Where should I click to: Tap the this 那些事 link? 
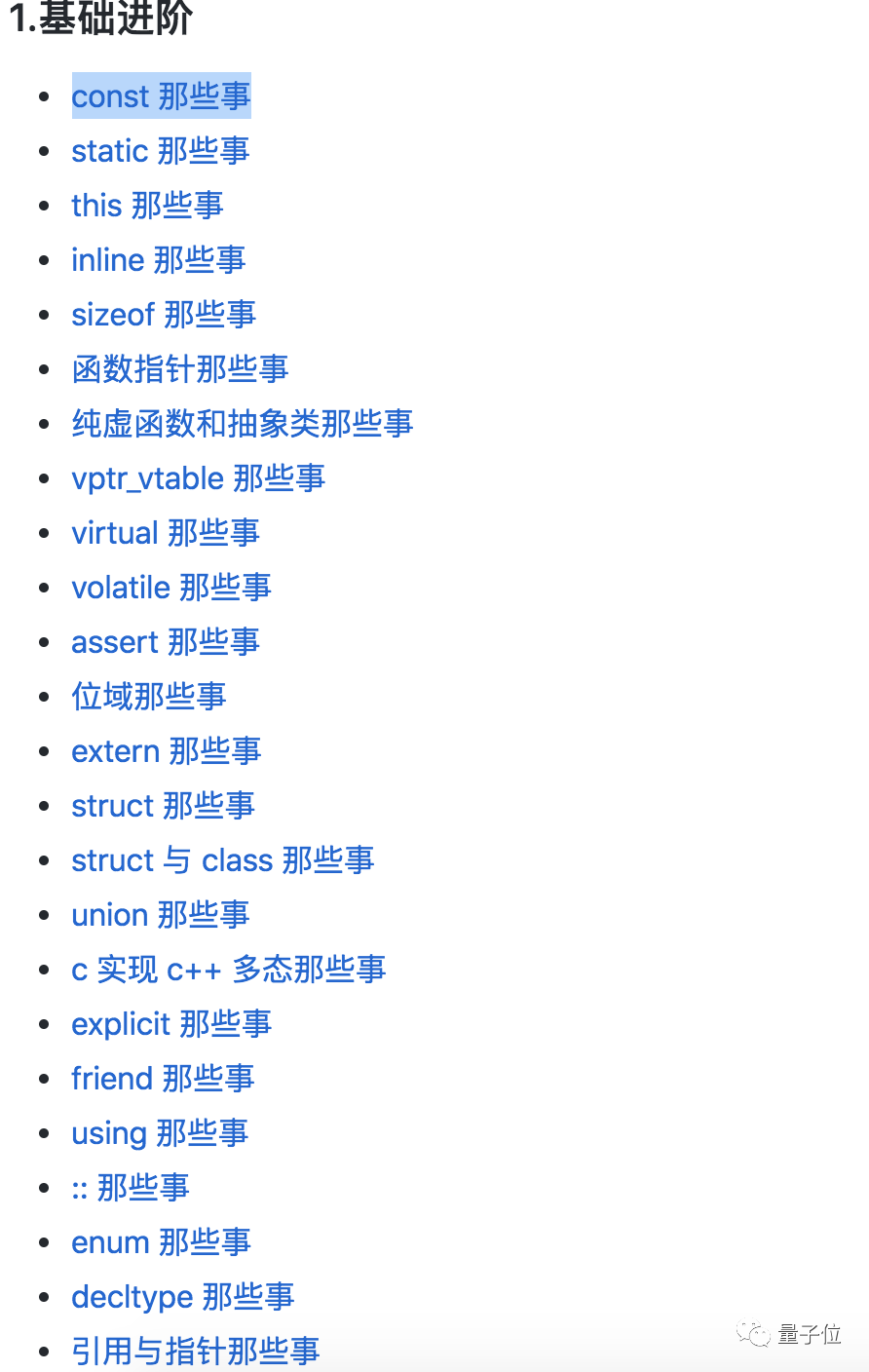tap(147, 206)
